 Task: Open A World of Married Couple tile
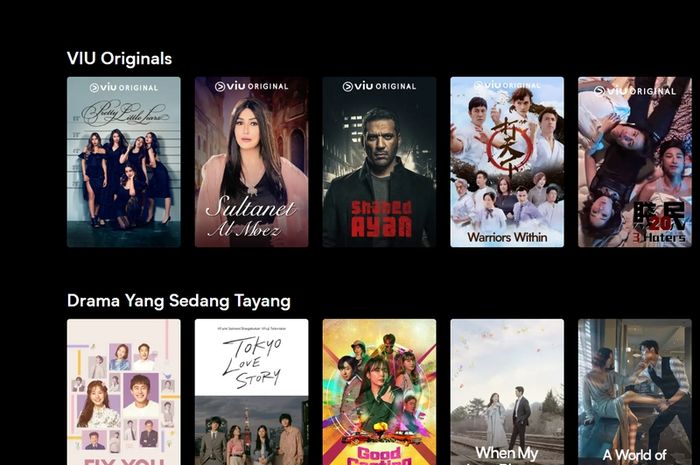[634, 392]
